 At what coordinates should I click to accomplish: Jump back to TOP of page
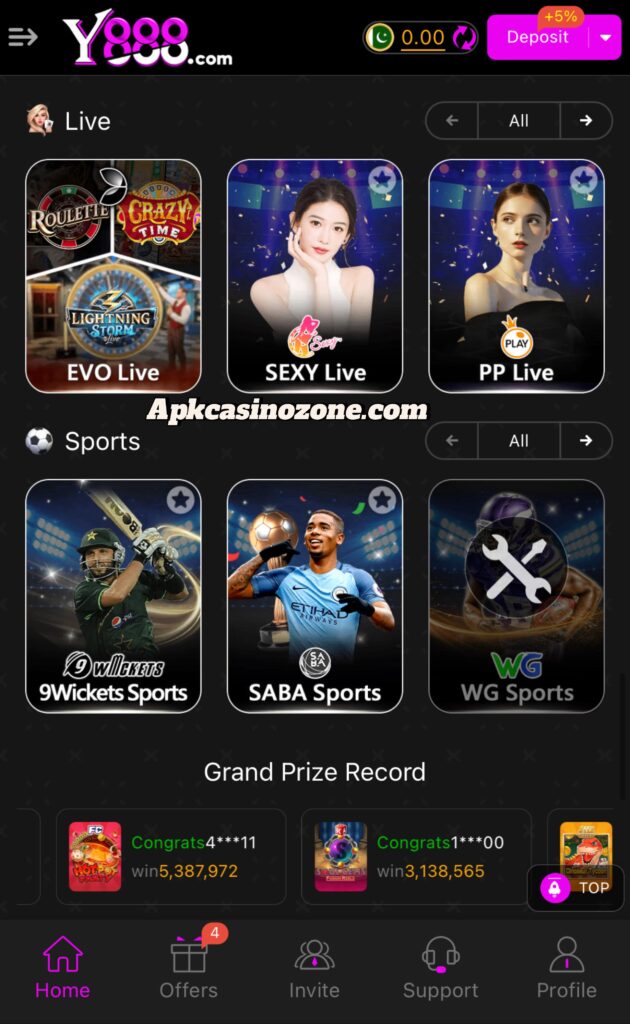(x=576, y=887)
